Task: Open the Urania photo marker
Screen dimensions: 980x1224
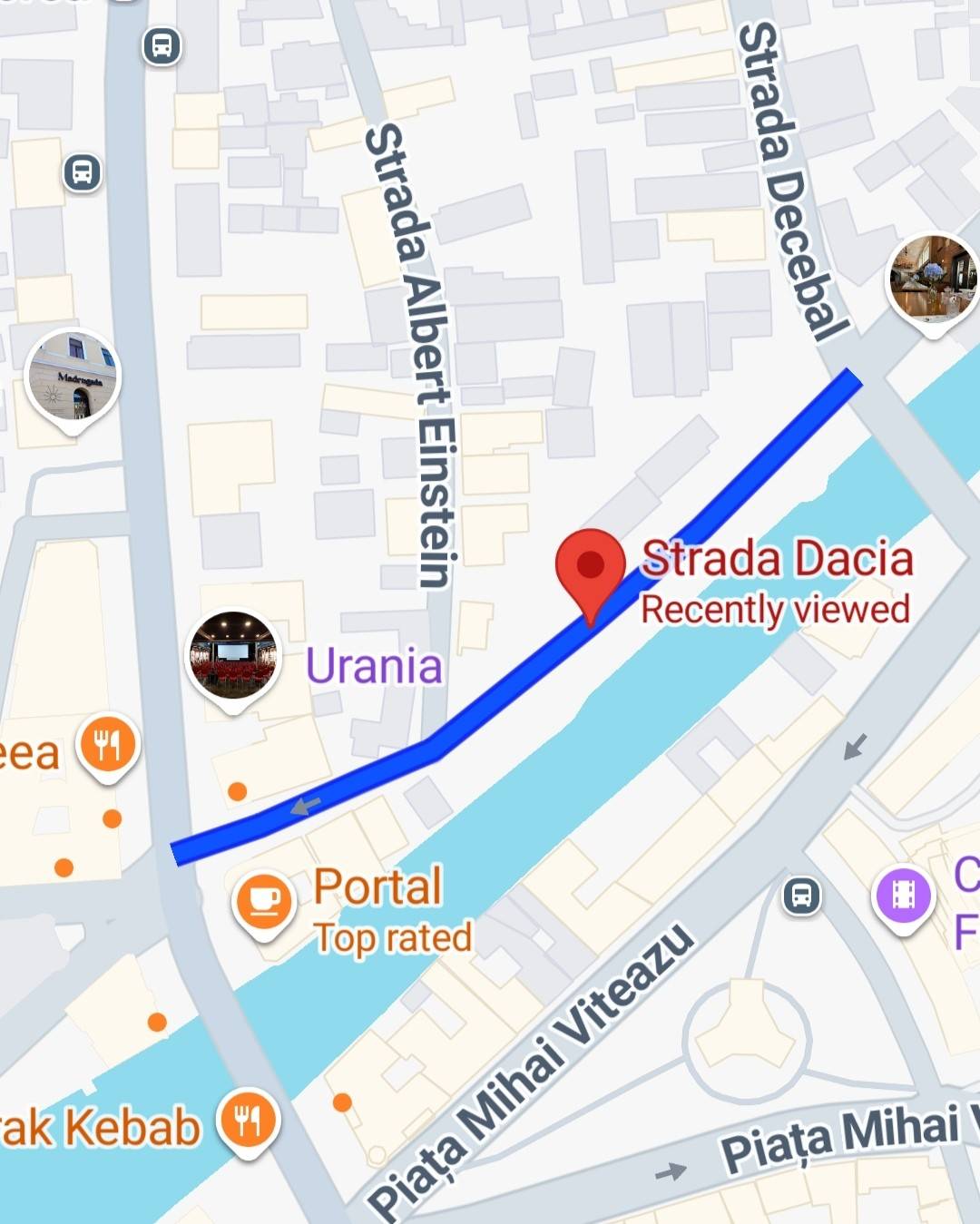Action: pyautogui.click(x=232, y=656)
